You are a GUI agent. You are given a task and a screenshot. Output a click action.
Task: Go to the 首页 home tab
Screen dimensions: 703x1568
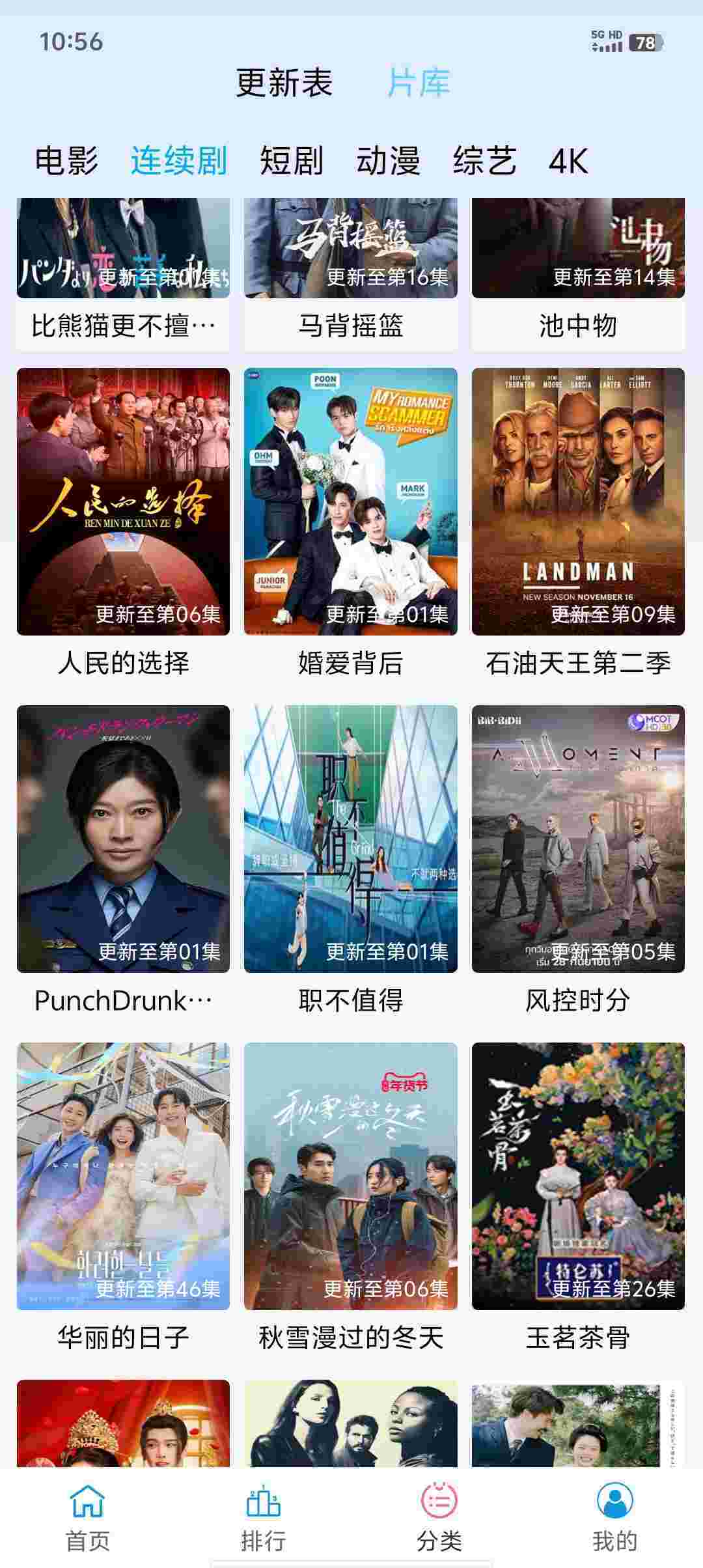88,1513
